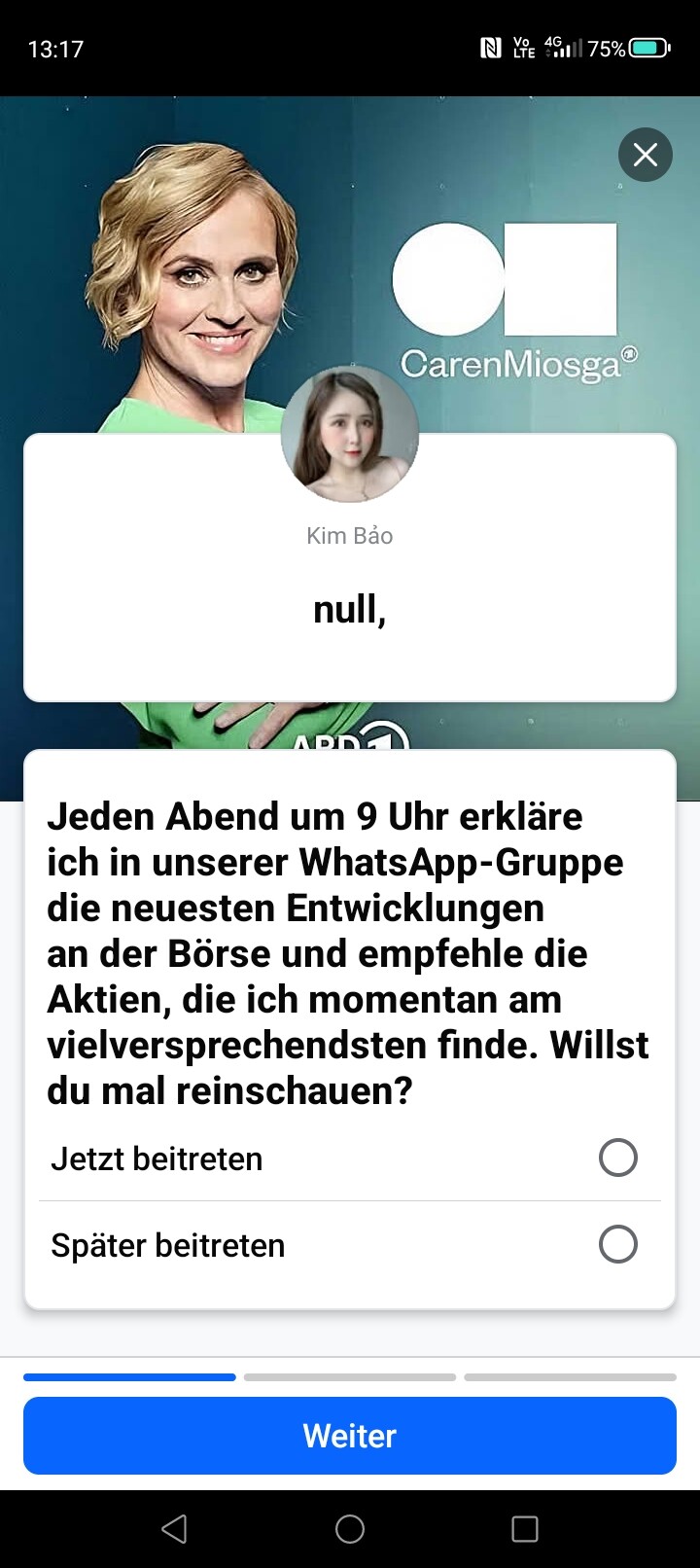Go to the system home screen
The width and height of the screenshot is (700, 1568).
tap(350, 1529)
